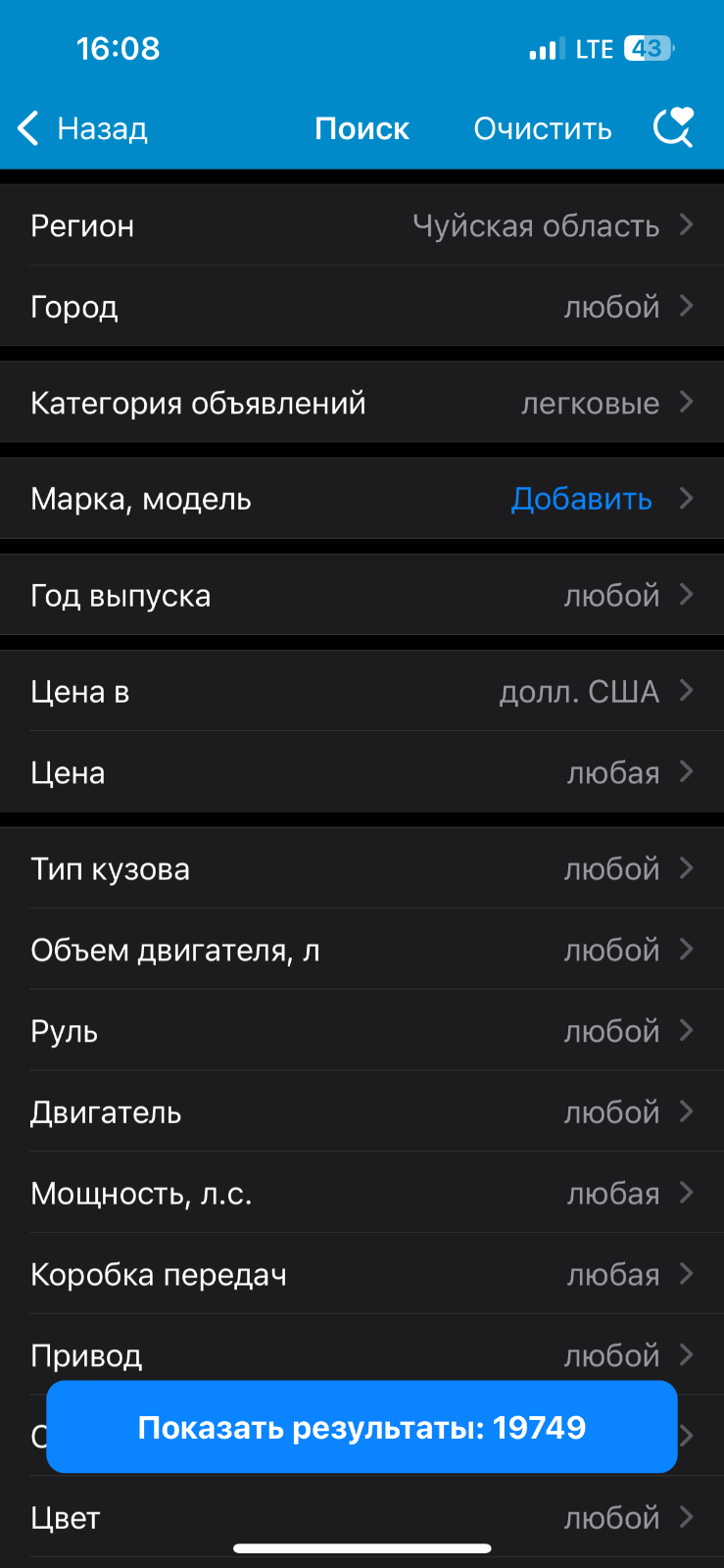Screen dimensions: 724x1568
Task: Pick a color in Цвет row
Action: [362, 1517]
